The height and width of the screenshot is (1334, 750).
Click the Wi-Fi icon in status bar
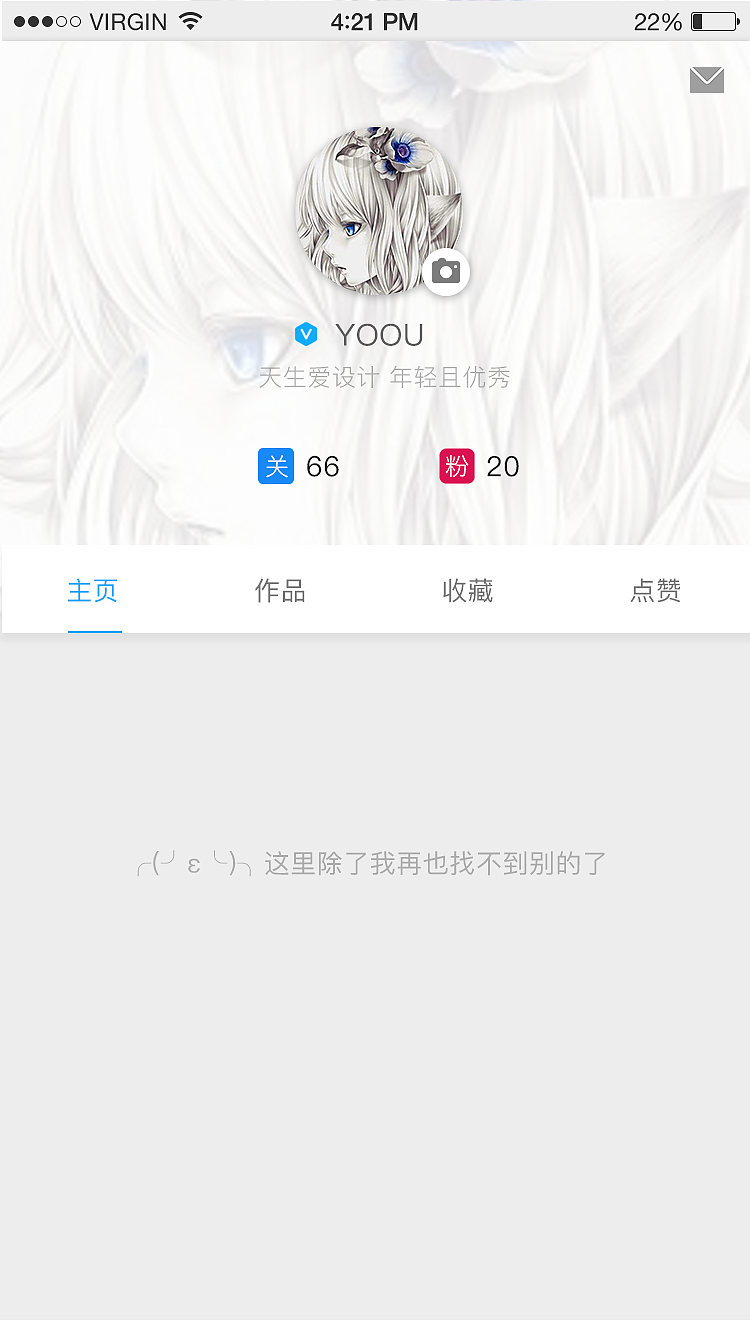pyautogui.click(x=190, y=20)
